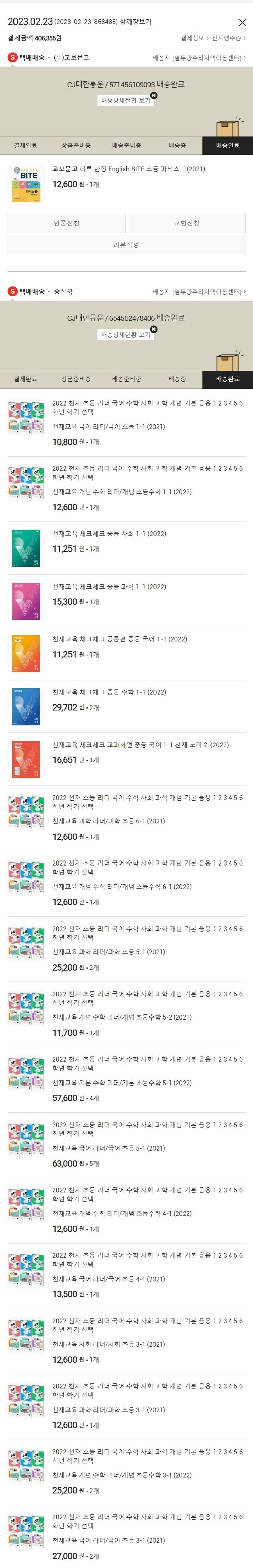Screen dimensions: 253x1568
Task: Write a review with 리뷰작성
Action: coord(126,245)
